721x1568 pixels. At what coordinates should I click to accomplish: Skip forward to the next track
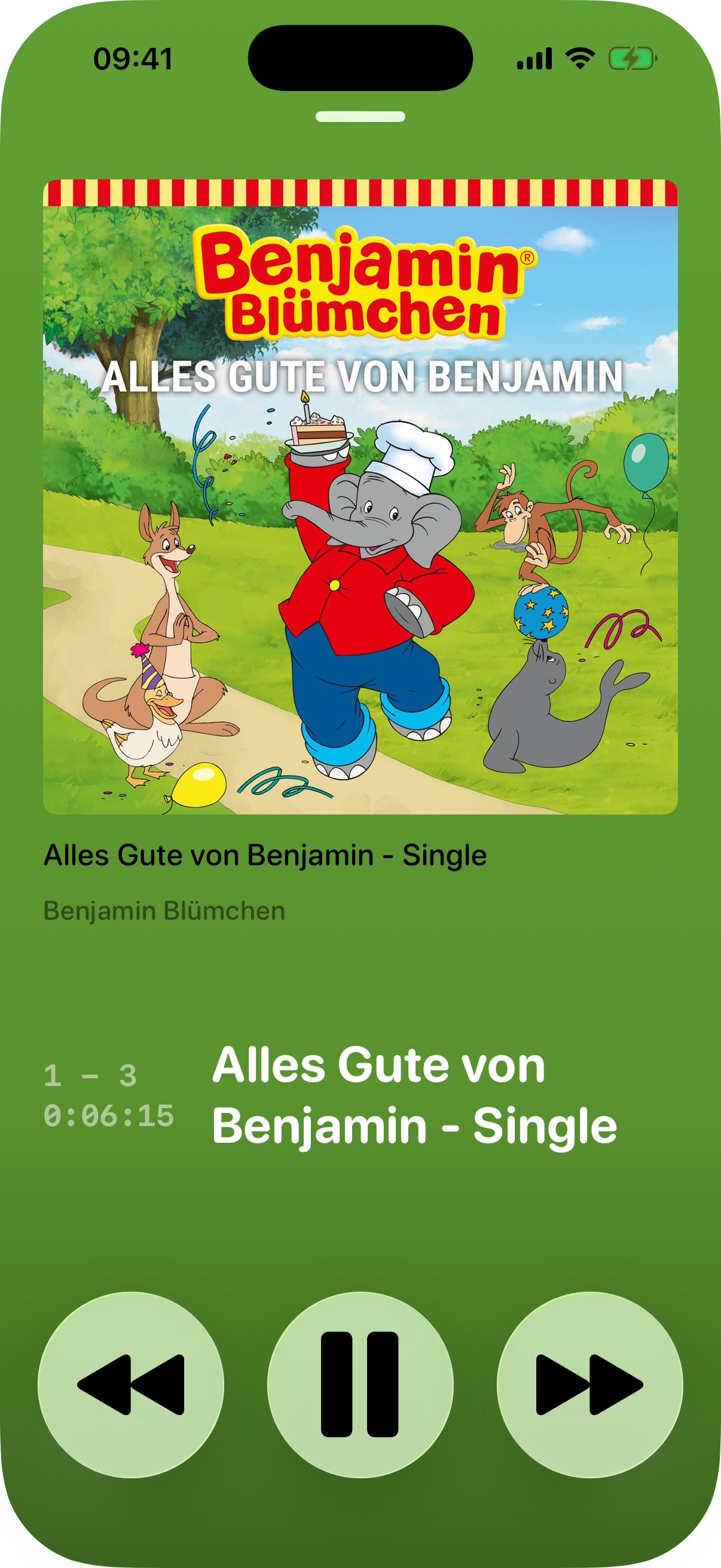click(x=589, y=1384)
